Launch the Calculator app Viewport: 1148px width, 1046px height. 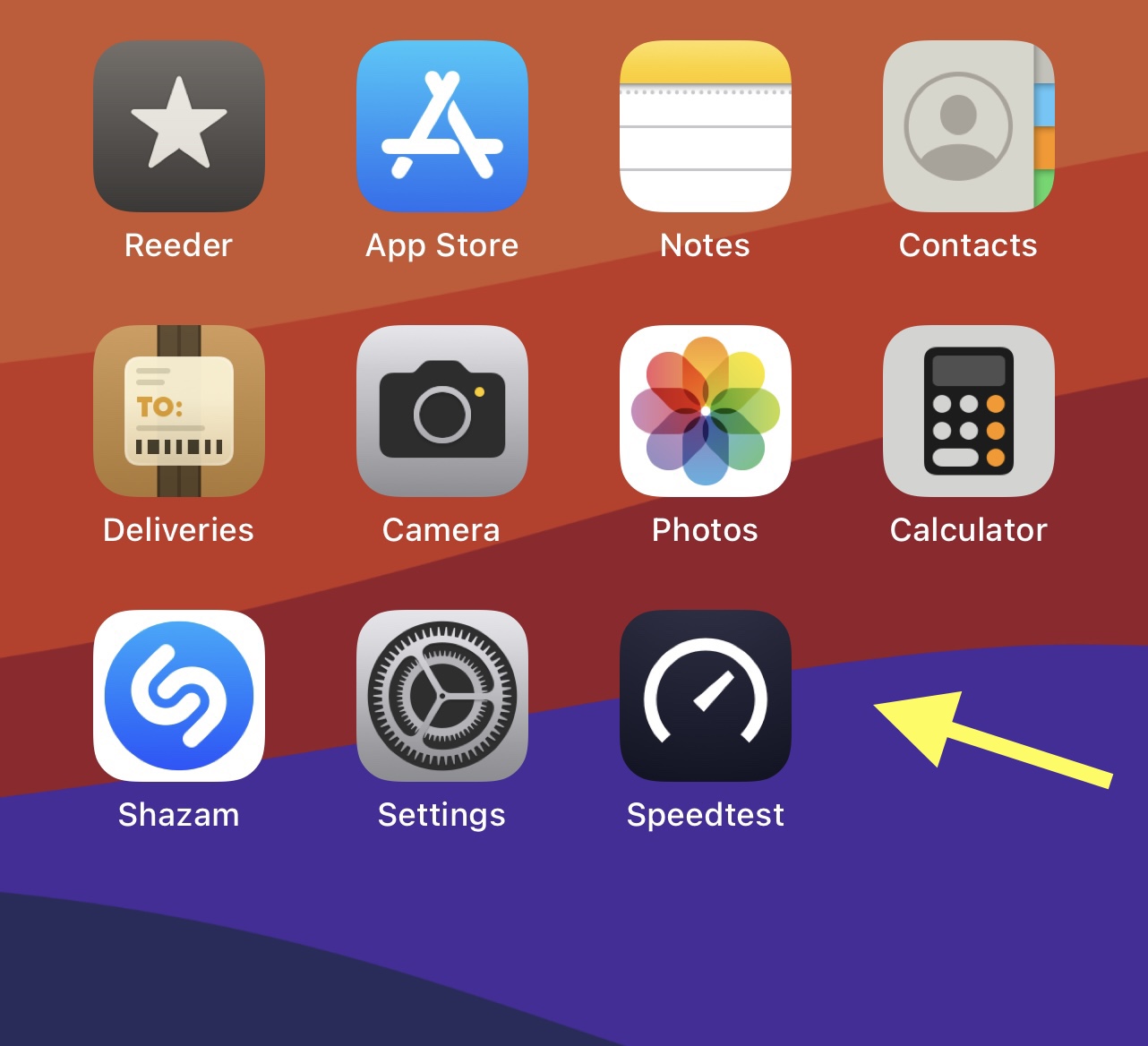(x=968, y=411)
